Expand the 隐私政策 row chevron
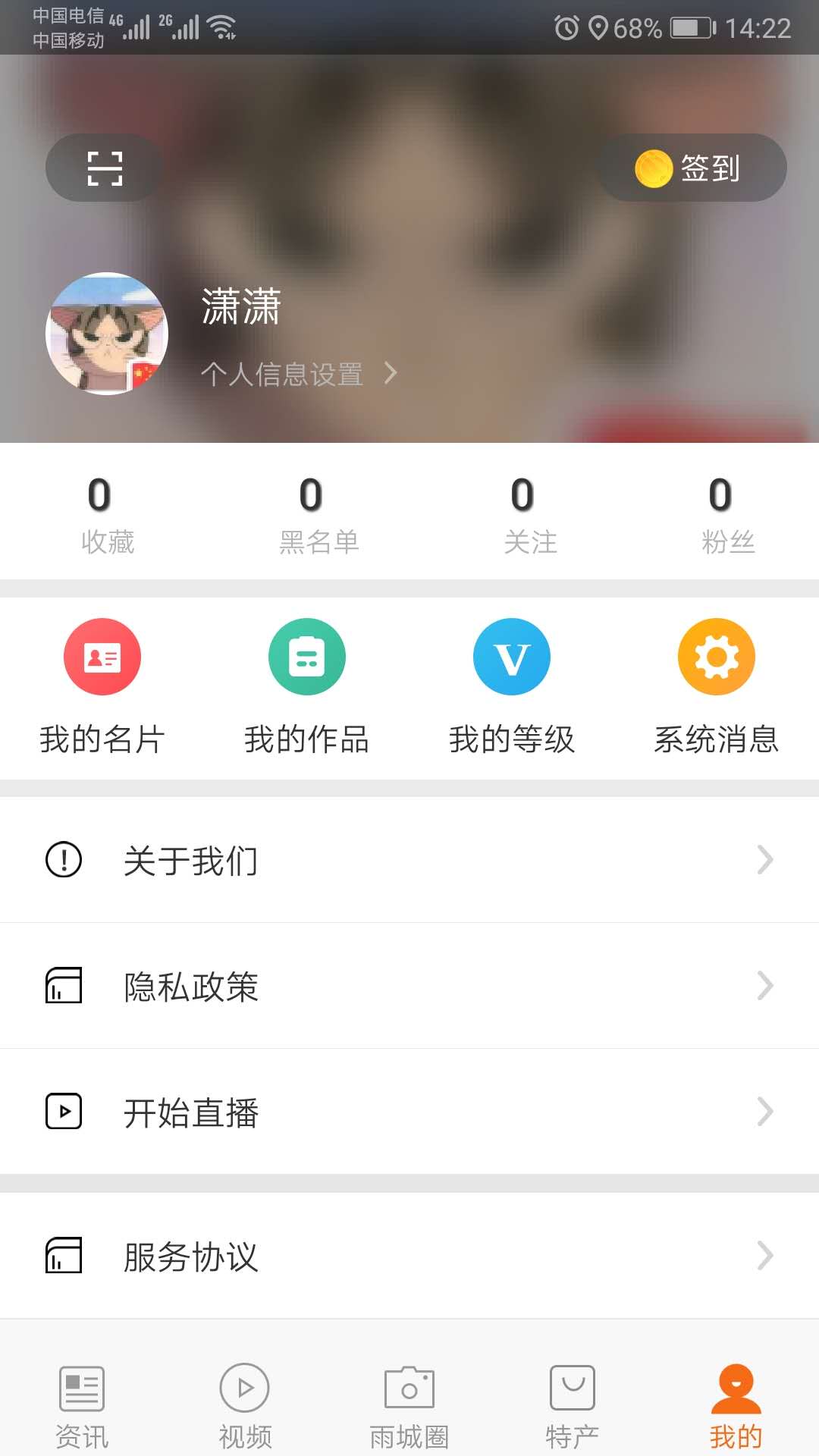Image resolution: width=819 pixels, height=1456 pixels. pos(764,986)
